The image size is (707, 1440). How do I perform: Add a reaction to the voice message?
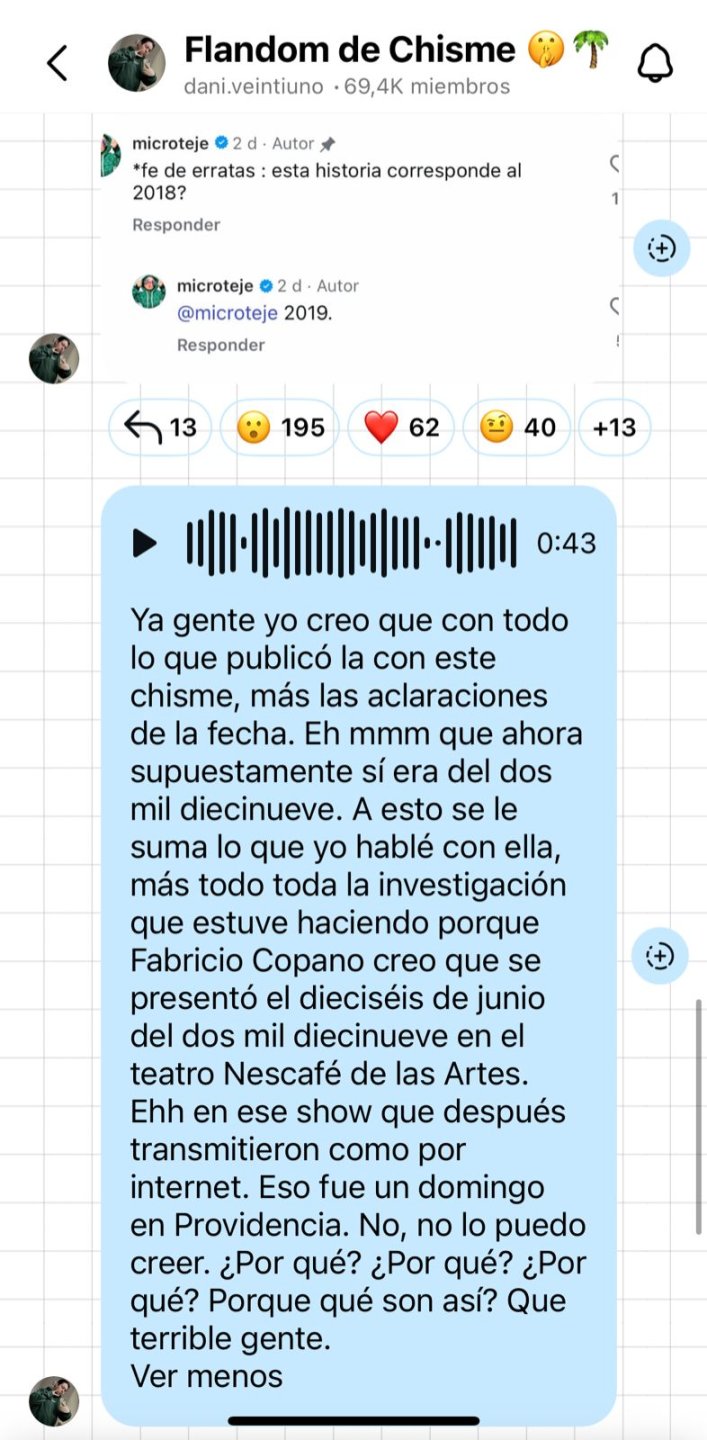pos(660,956)
